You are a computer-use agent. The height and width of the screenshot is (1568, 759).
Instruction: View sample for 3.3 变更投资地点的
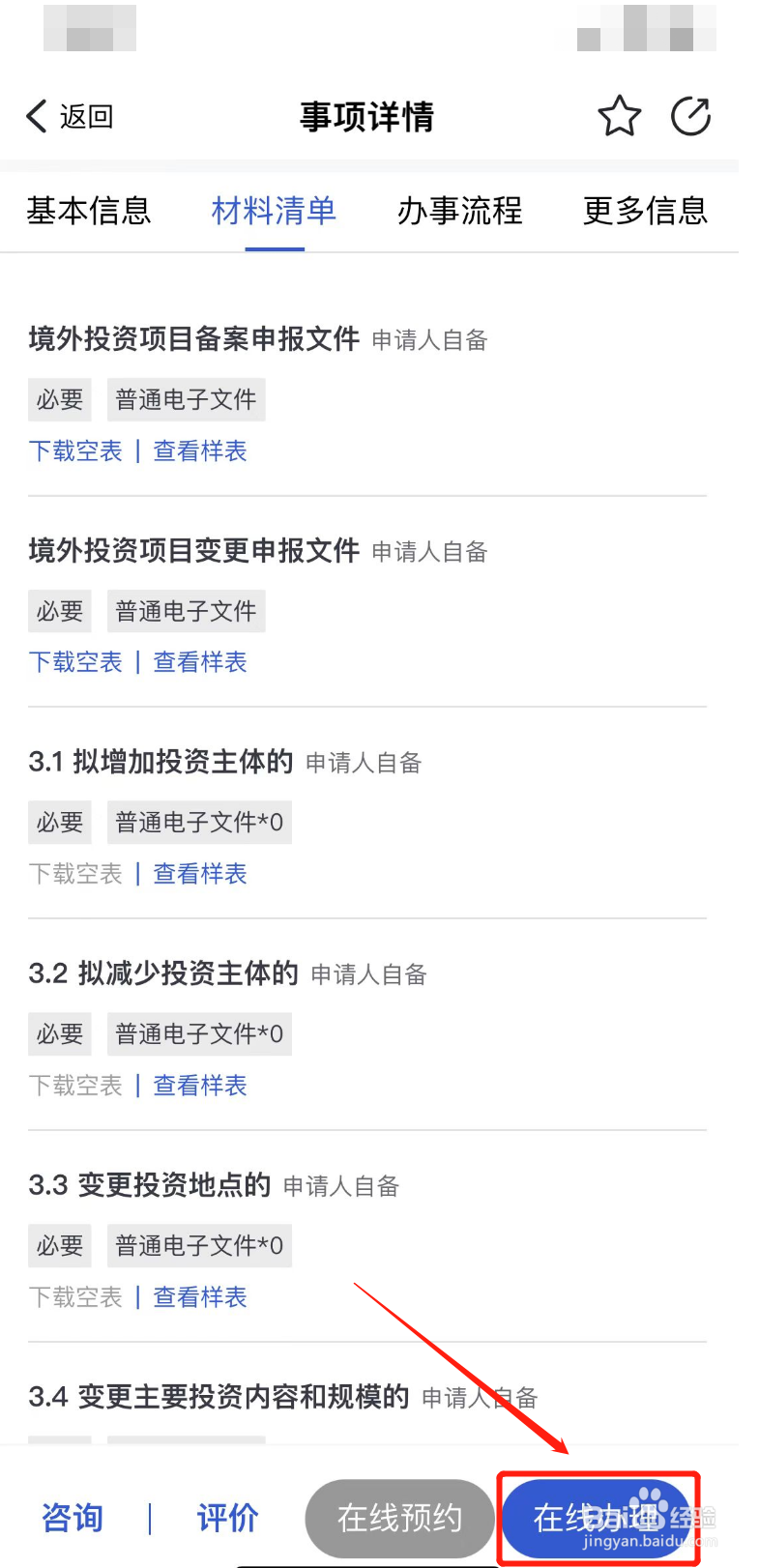(x=199, y=1296)
